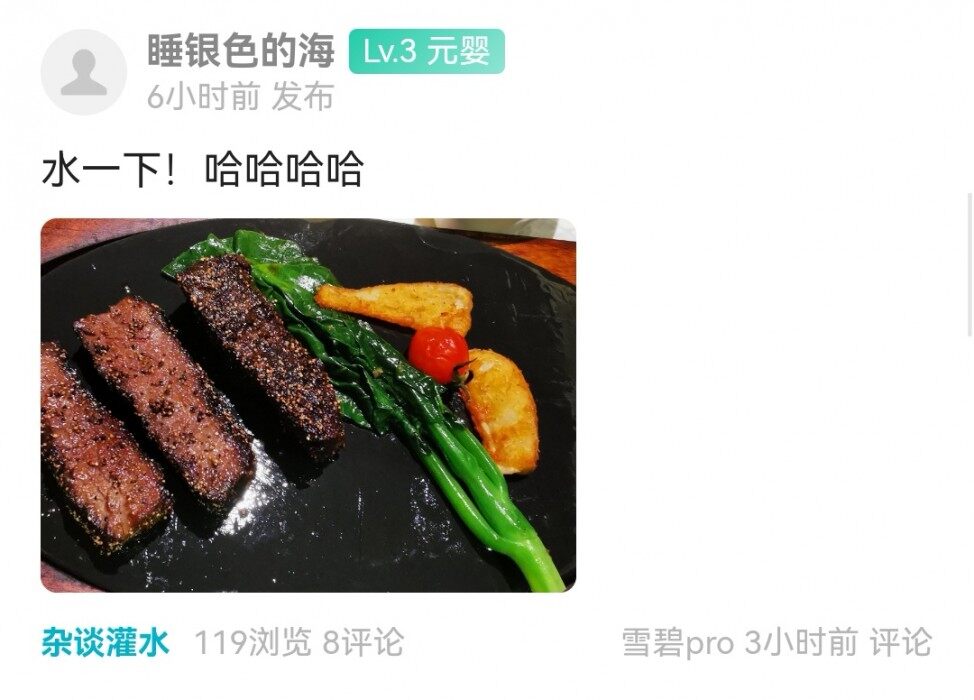Open profile avatar of 睡银色的海
This screenshot has height=700, width=974.
[x=83, y=72]
